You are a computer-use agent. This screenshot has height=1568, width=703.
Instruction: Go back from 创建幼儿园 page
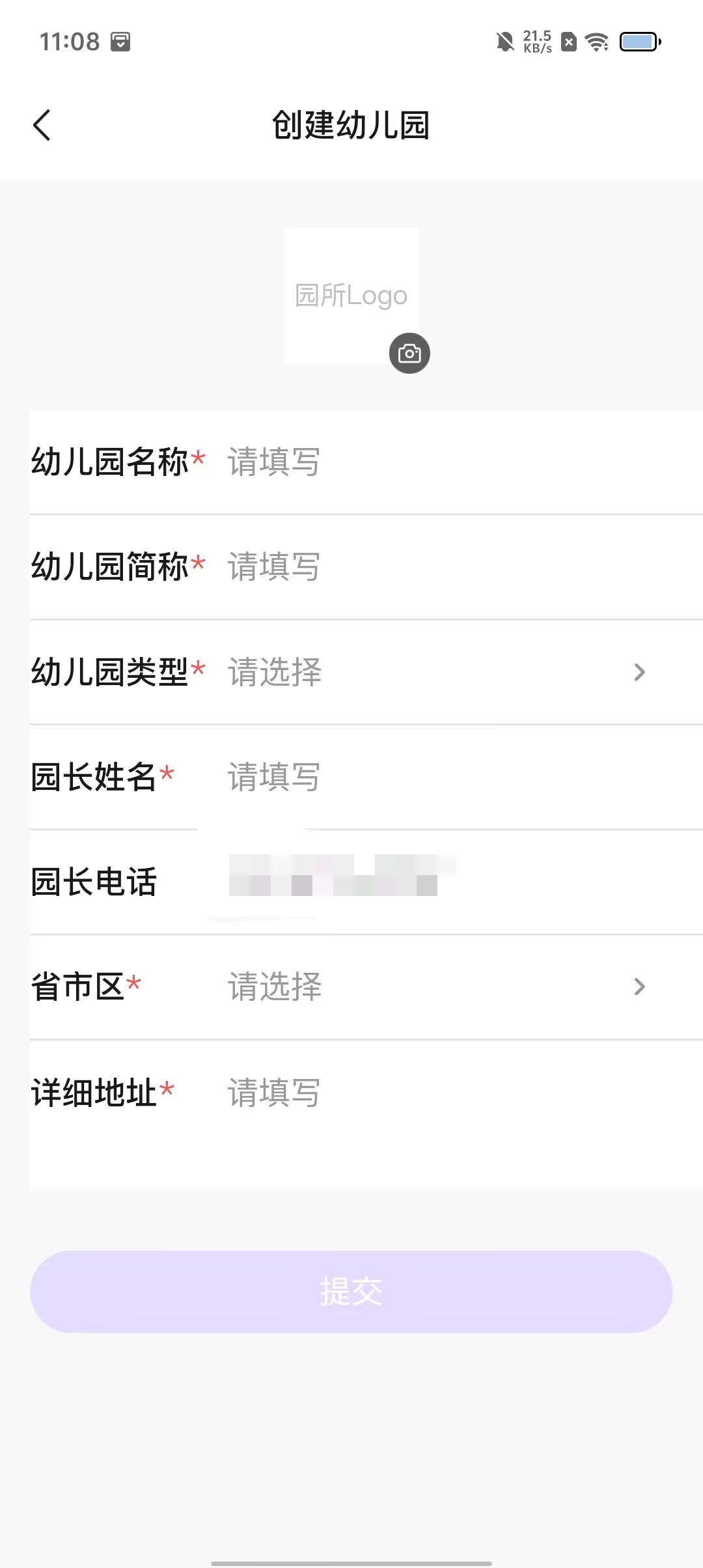pos(42,125)
